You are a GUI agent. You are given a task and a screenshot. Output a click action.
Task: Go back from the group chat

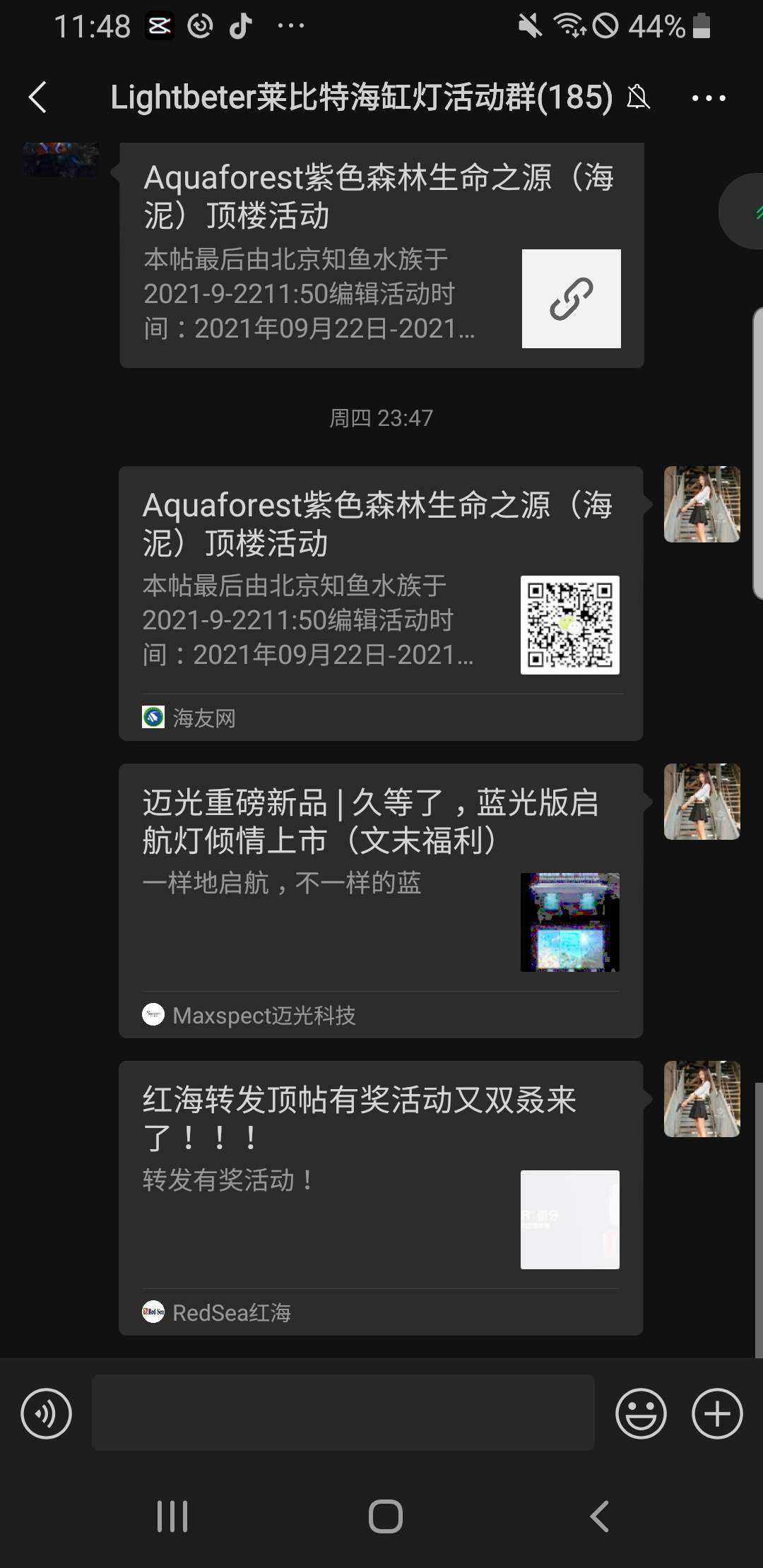click(x=37, y=97)
